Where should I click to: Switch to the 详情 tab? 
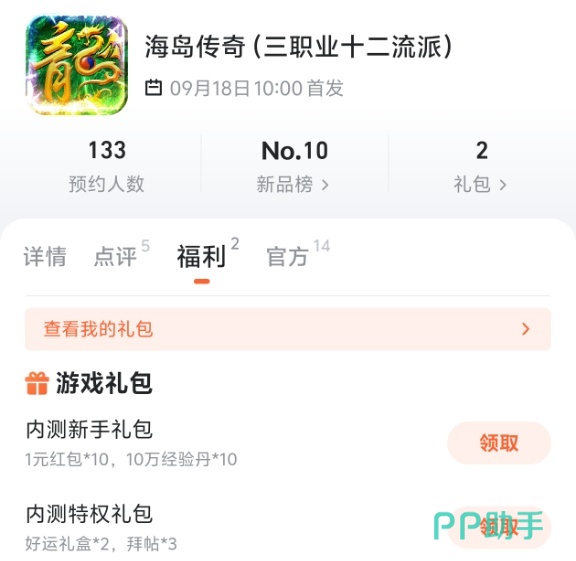(45, 256)
